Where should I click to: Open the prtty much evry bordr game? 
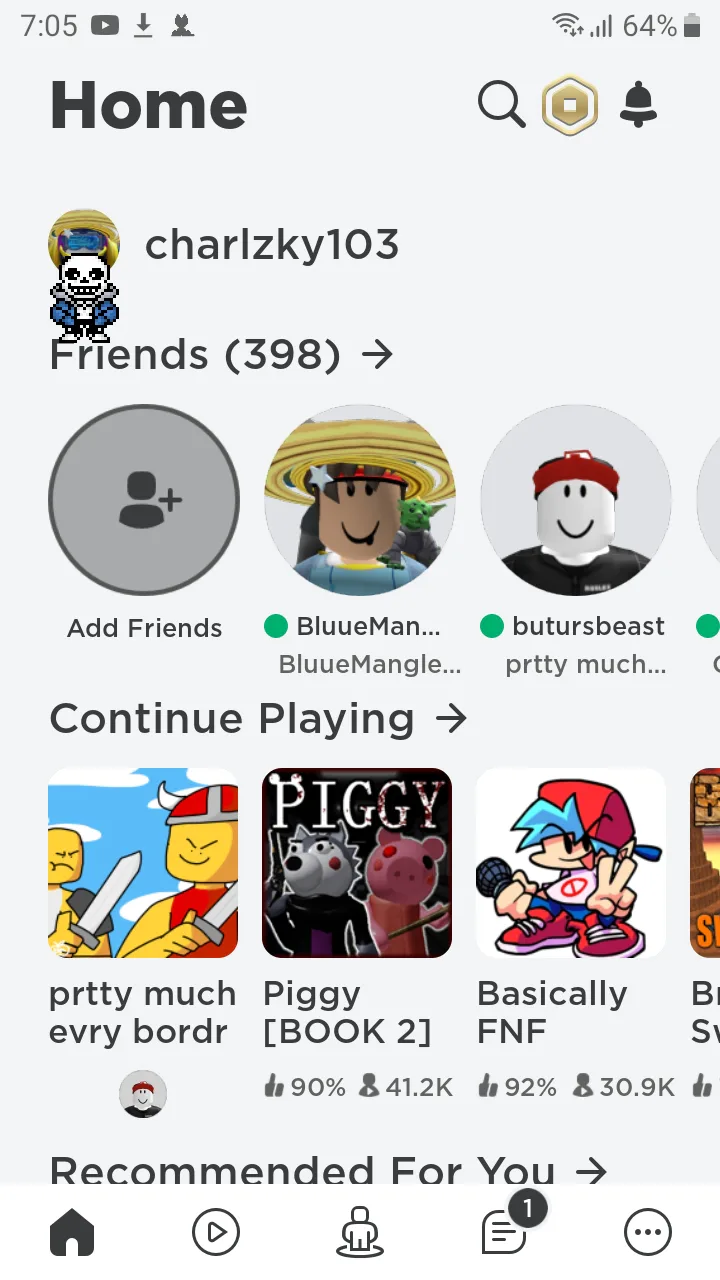tap(143, 863)
